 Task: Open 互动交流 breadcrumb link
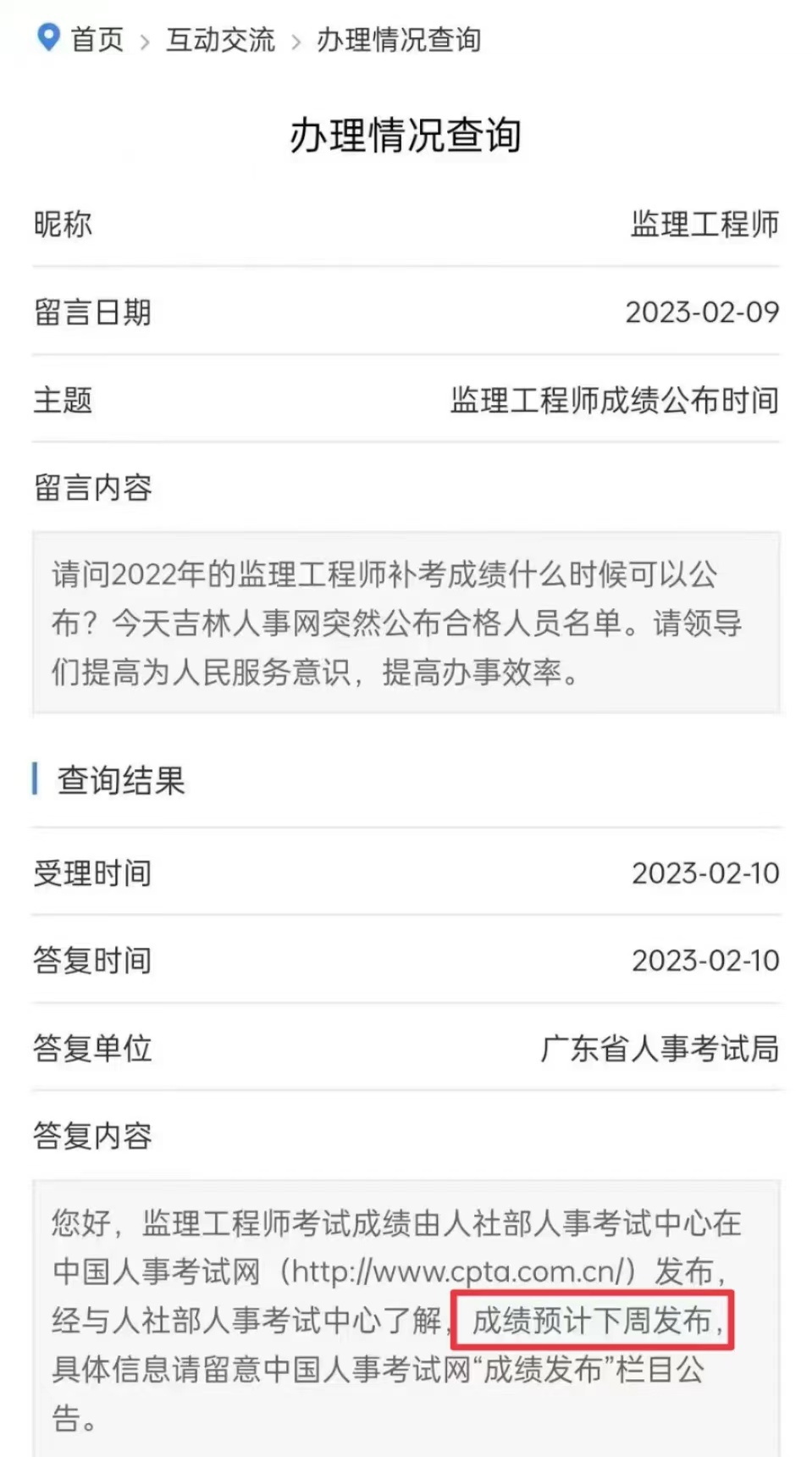click(x=220, y=40)
